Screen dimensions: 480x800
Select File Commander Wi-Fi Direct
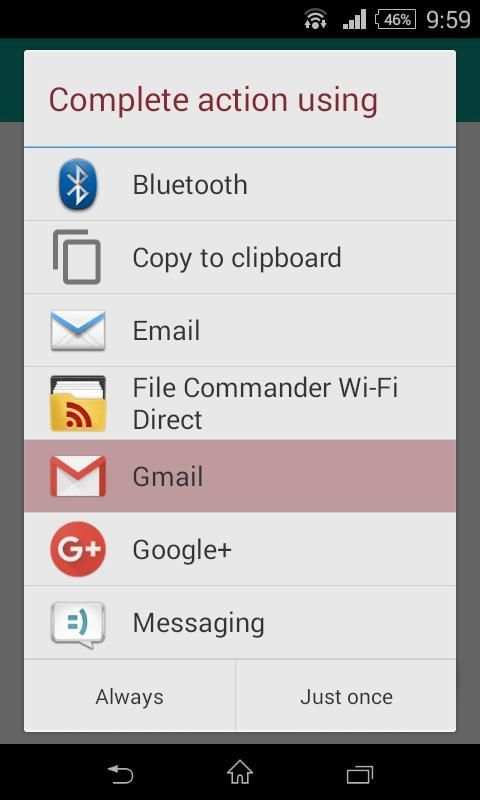(240, 403)
